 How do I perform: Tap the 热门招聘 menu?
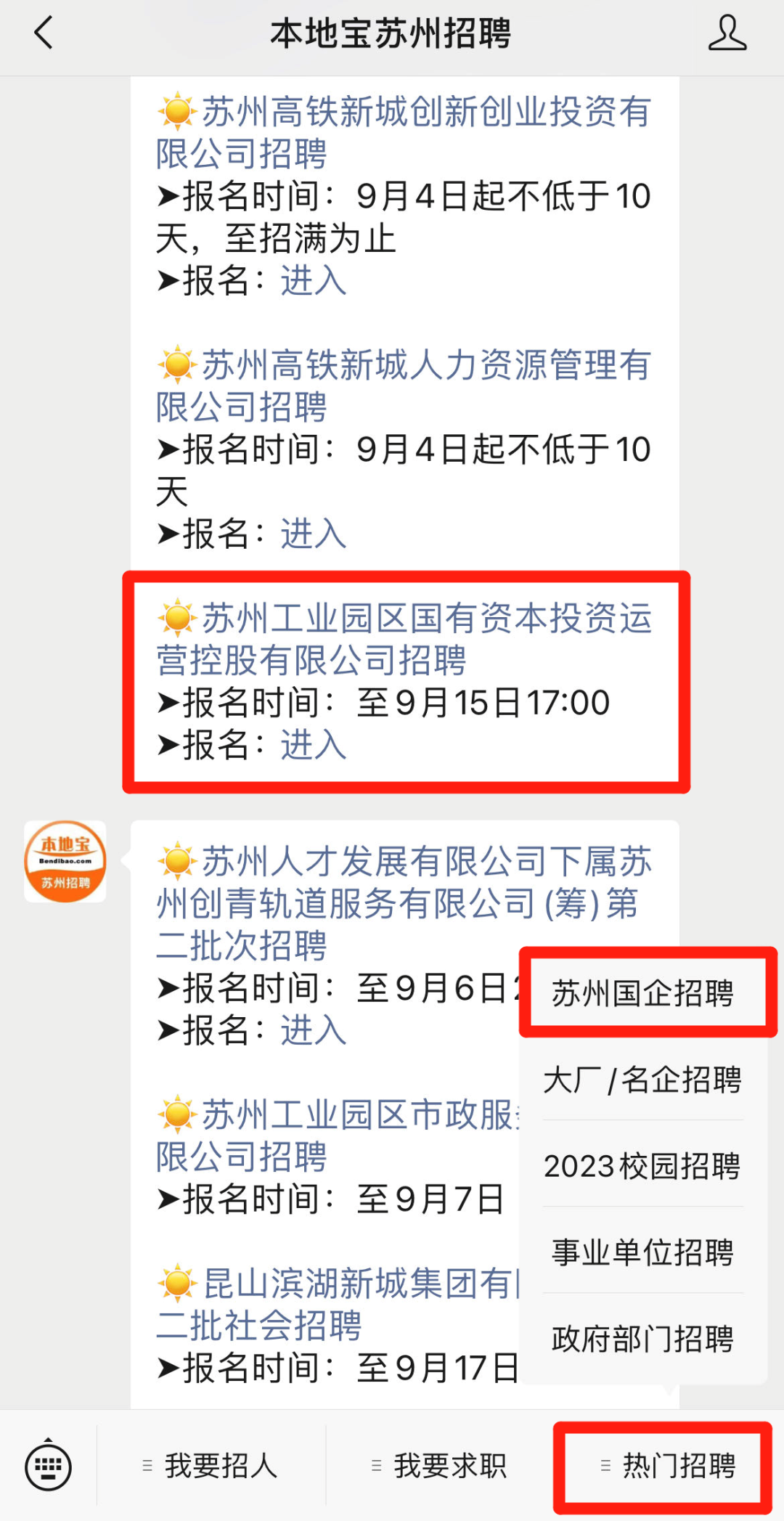tap(668, 1466)
